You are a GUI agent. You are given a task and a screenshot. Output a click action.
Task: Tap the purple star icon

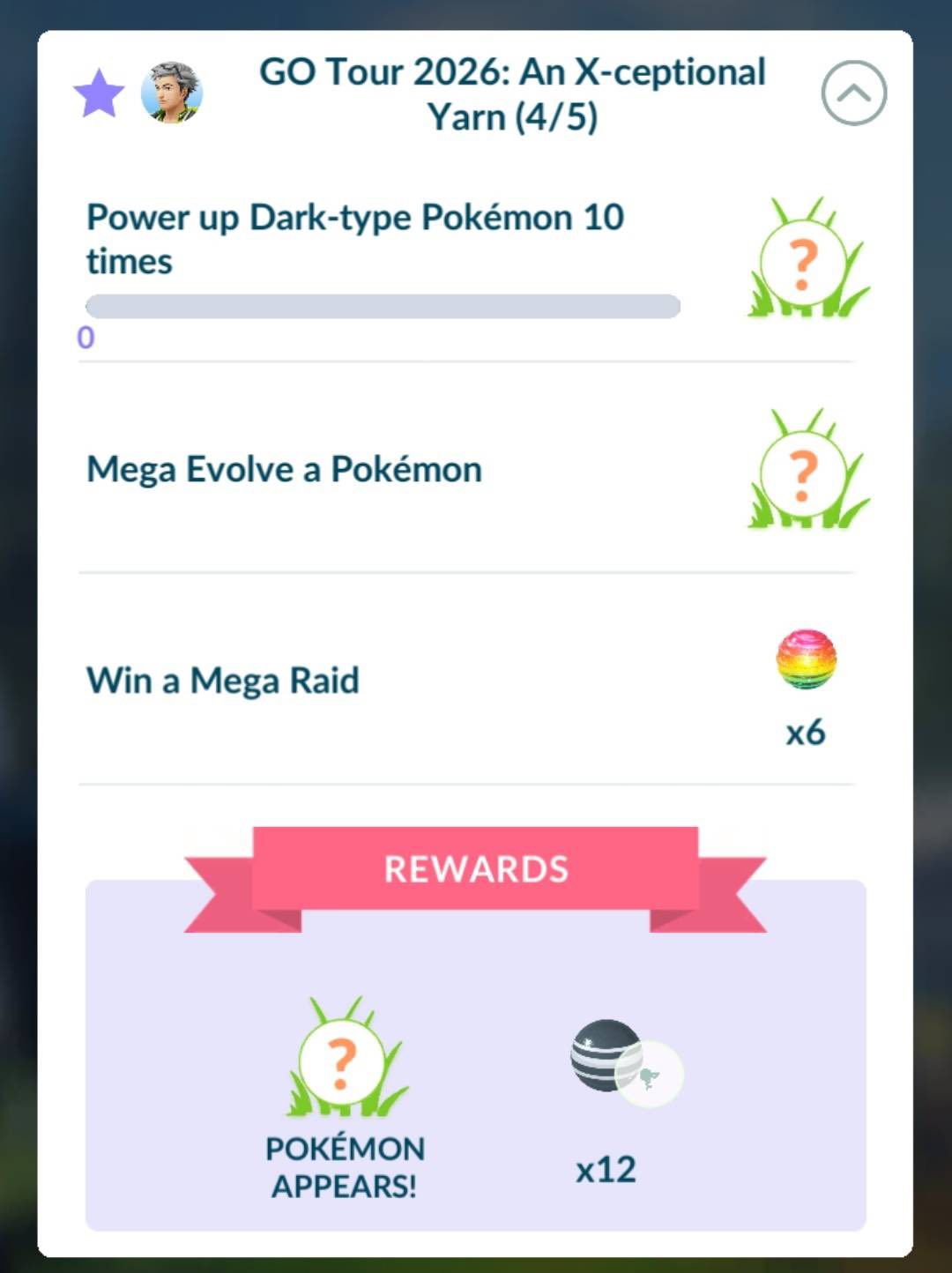point(99,93)
